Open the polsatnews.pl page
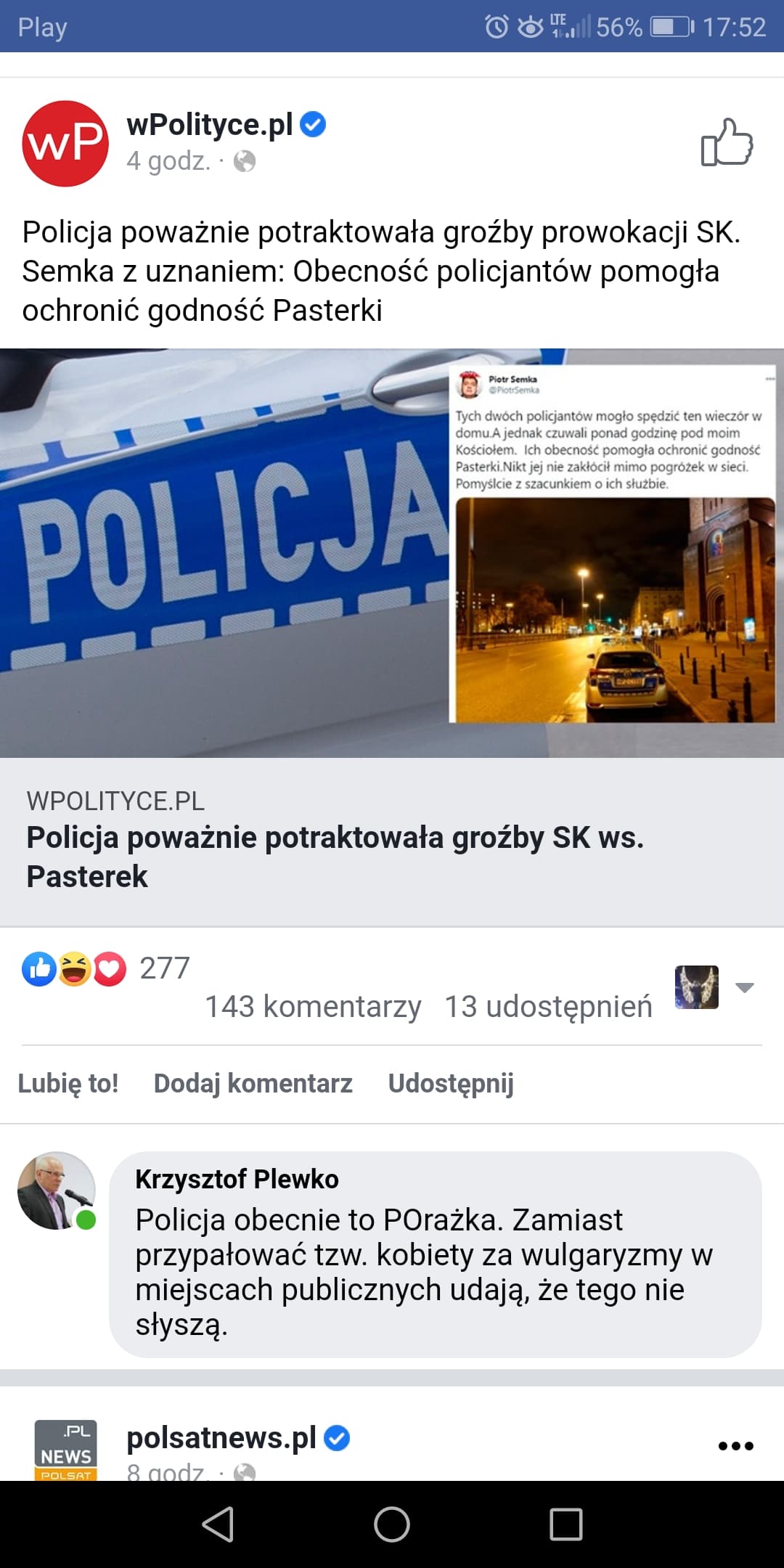The height and width of the screenshot is (1568, 784). coord(221,1438)
